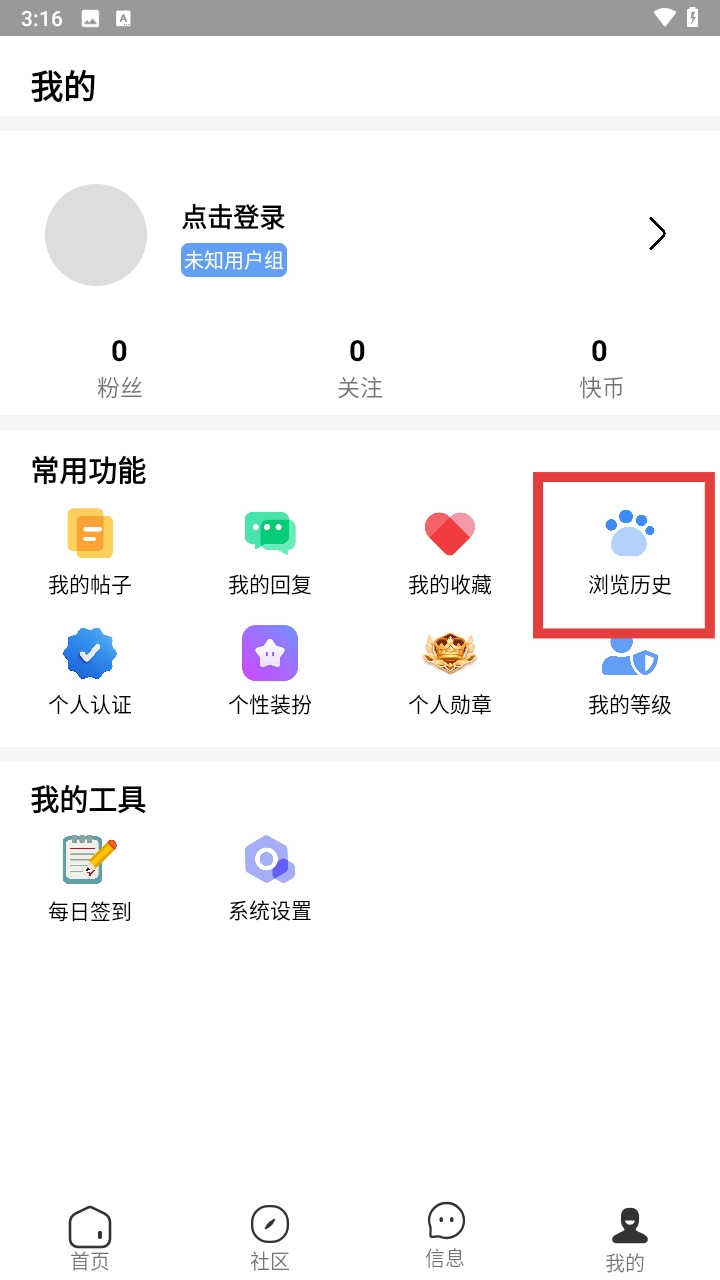
Task: Open the profile arrow chevron
Action: [x=656, y=234]
